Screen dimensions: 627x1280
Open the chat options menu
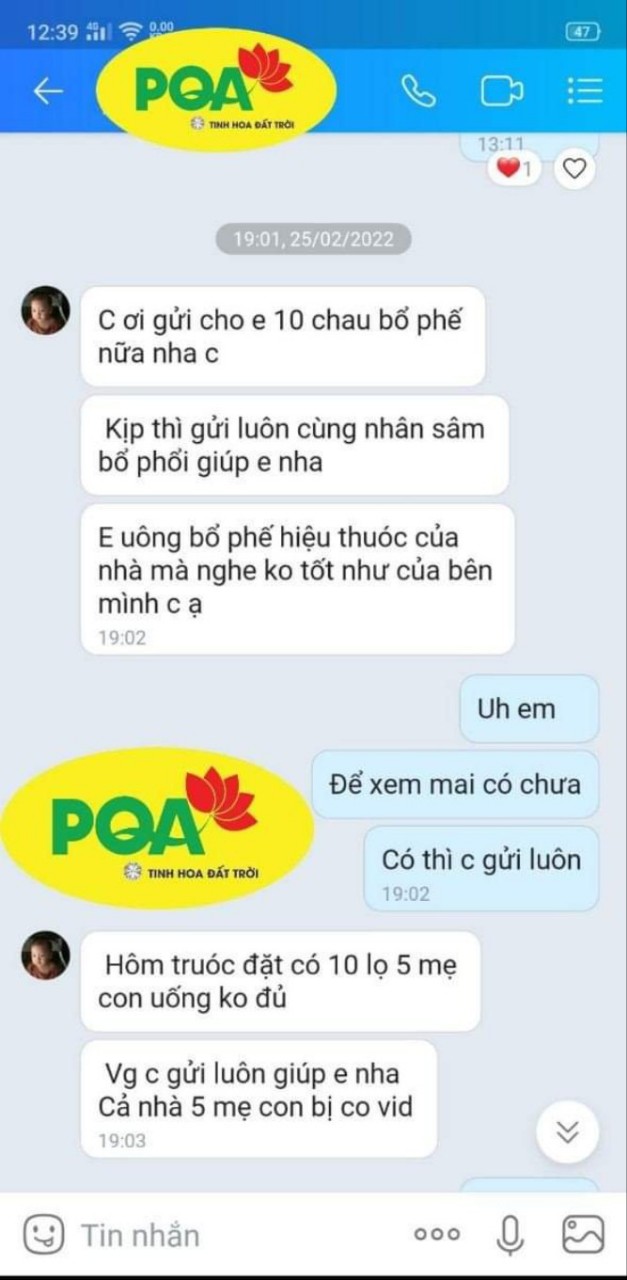point(584,91)
